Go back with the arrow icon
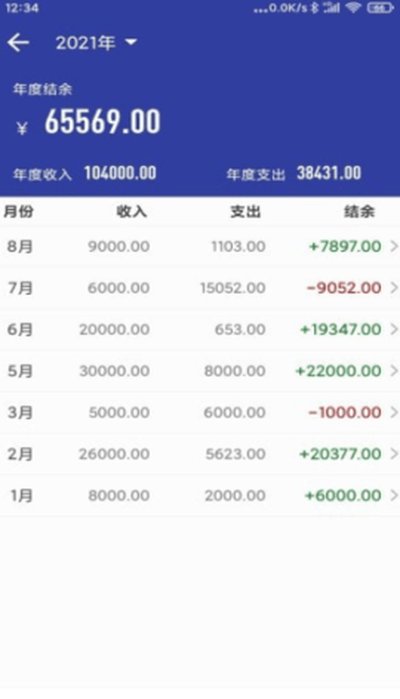Viewport: 400px width, 699px height. tap(18, 43)
